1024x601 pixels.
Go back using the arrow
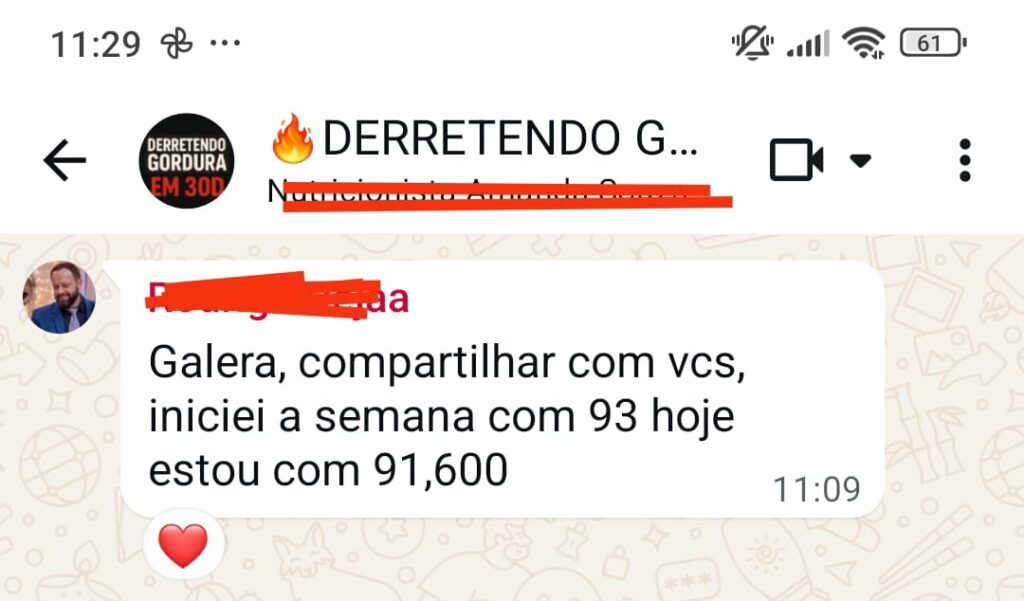click(65, 161)
